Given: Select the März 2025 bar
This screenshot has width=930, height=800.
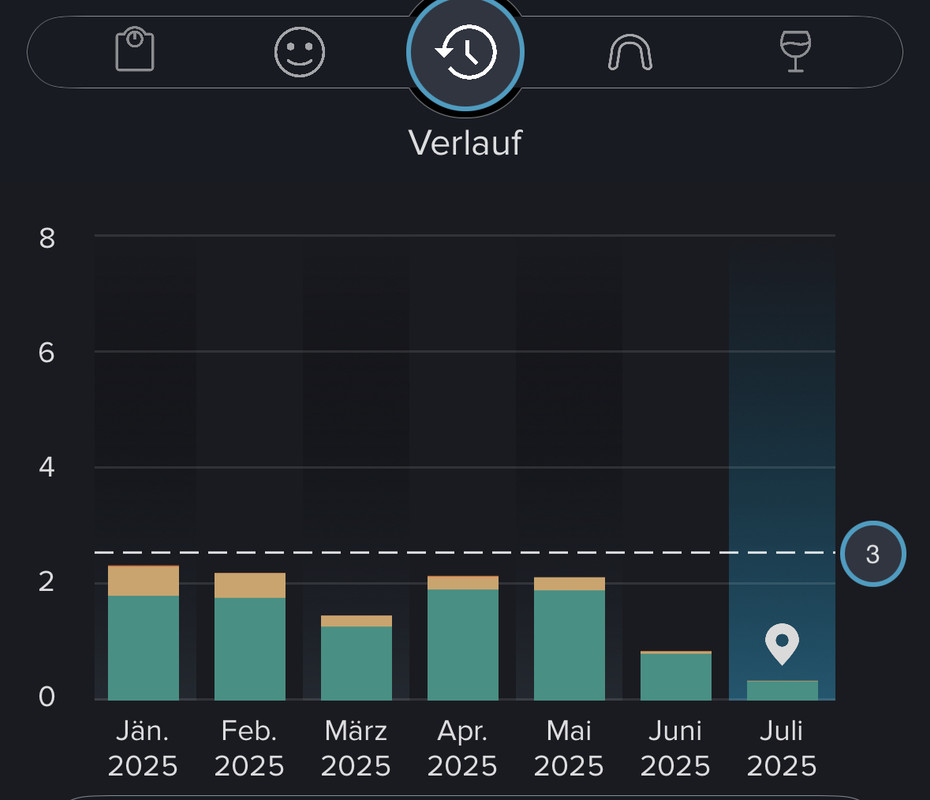Looking at the screenshot, I should point(356,658).
